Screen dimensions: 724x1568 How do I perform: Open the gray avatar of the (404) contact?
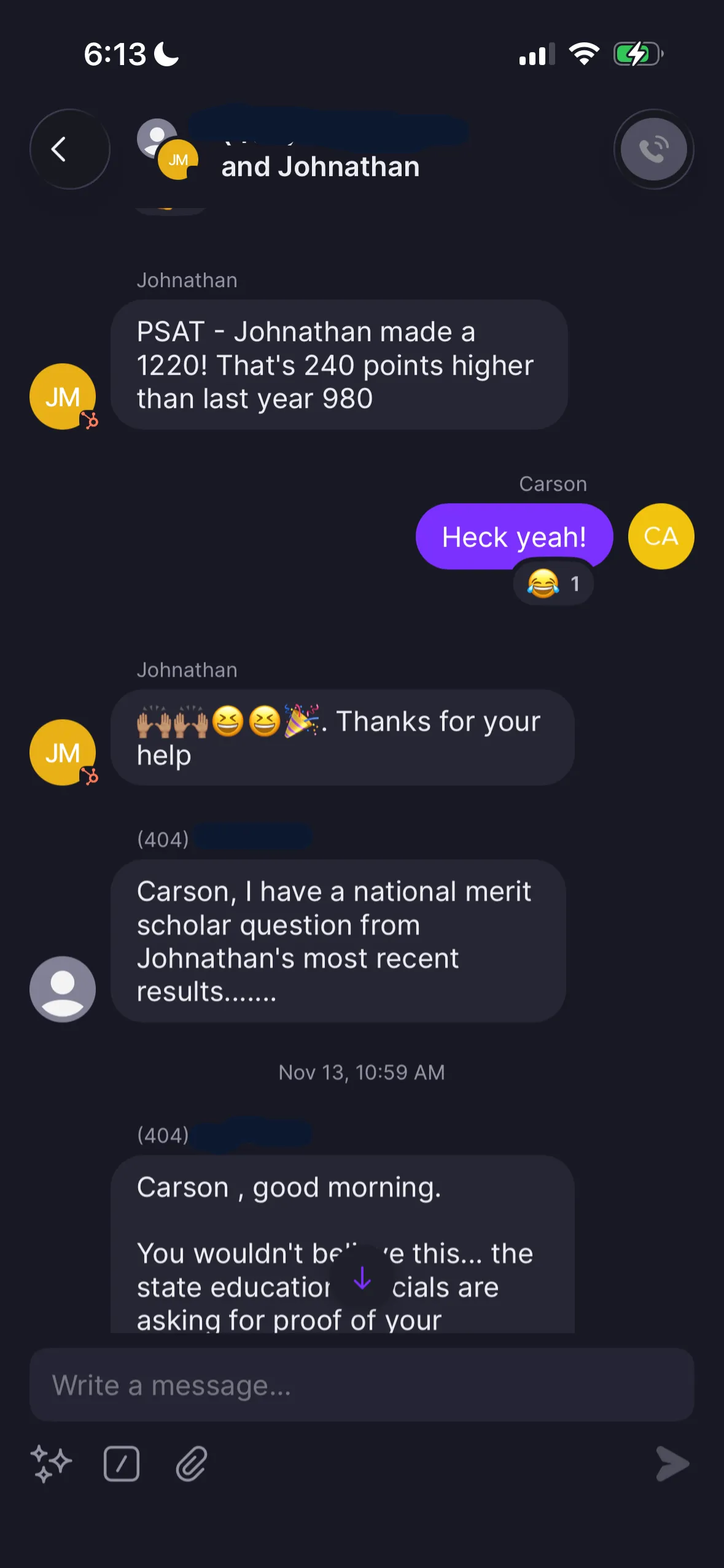click(63, 989)
